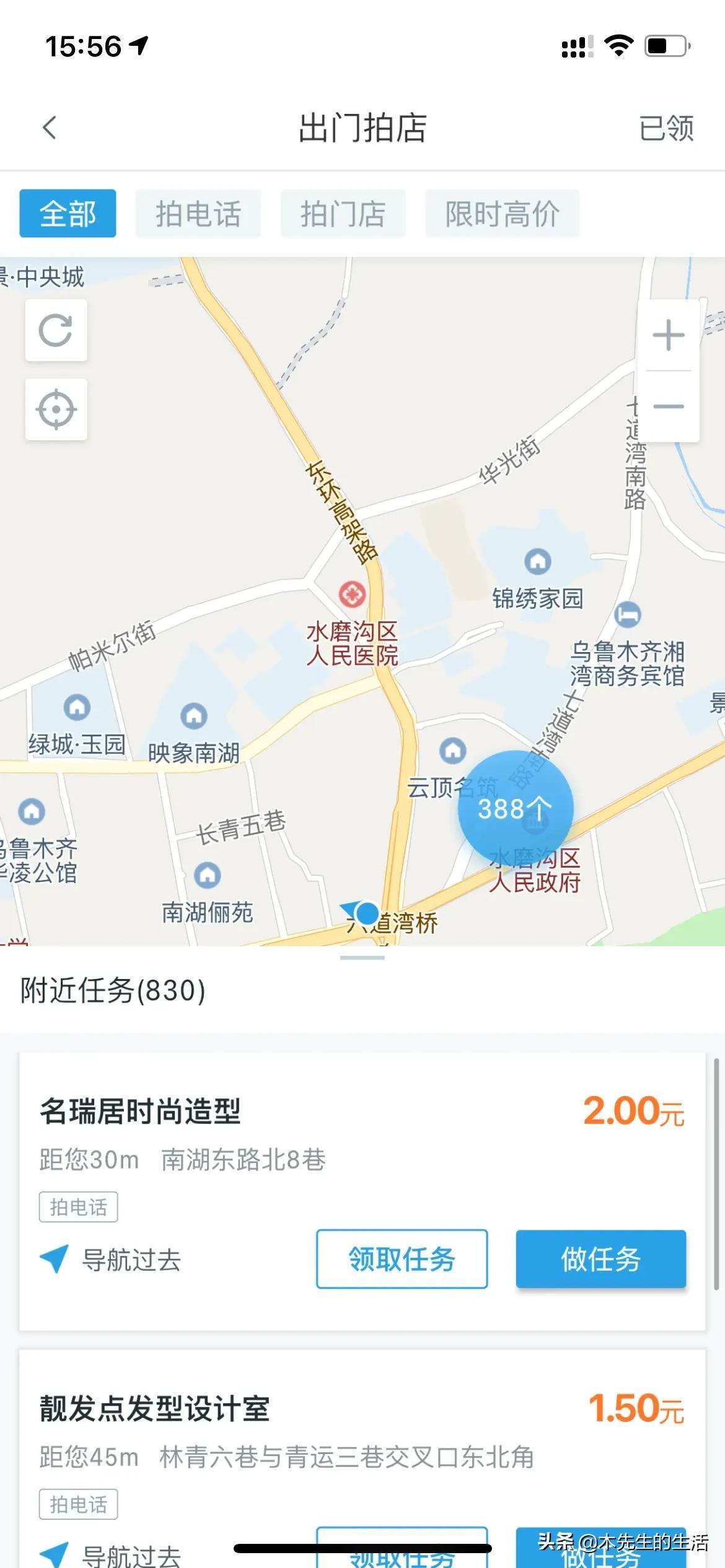Claim the 名瑞居时尚造型 task with 领取任务

pyautogui.click(x=402, y=1260)
